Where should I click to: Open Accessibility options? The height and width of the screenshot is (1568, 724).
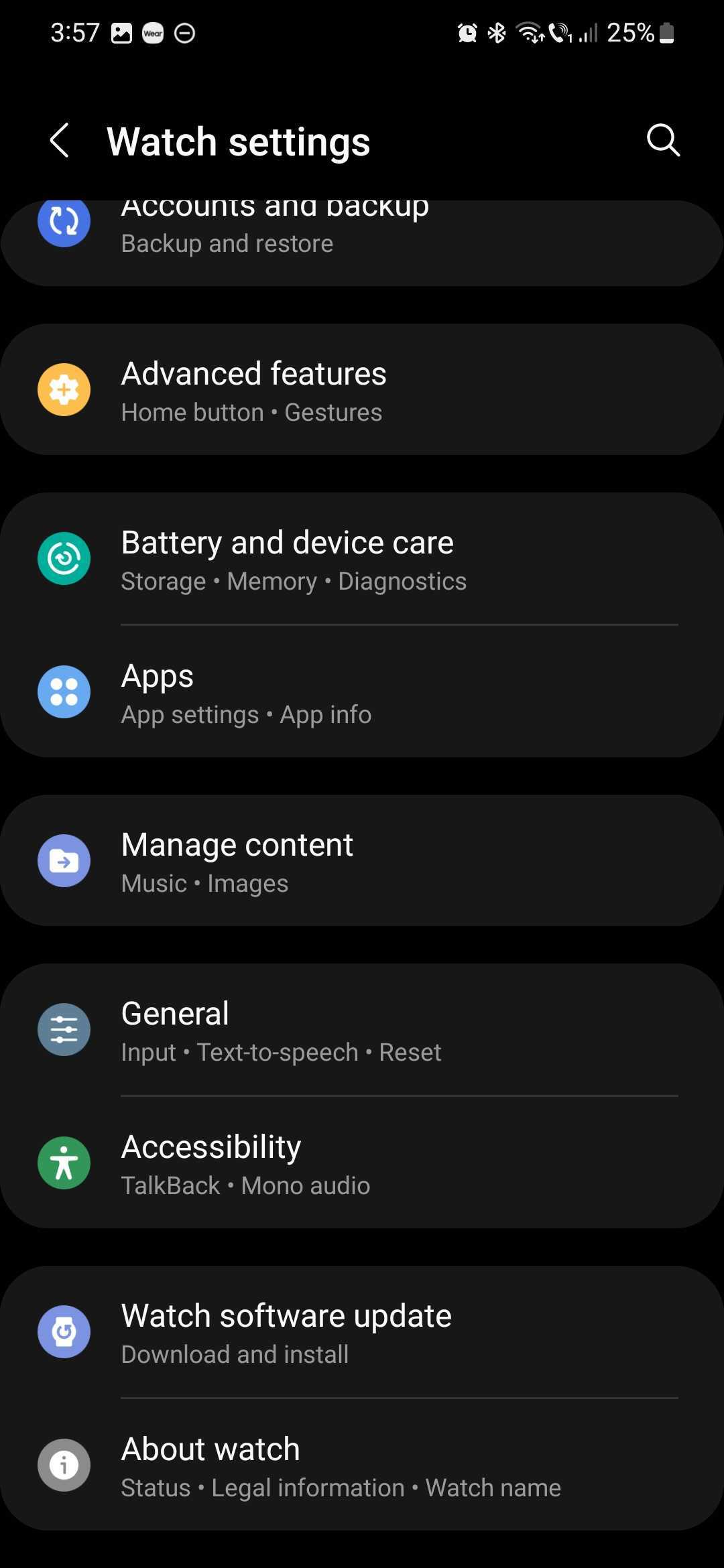362,1163
